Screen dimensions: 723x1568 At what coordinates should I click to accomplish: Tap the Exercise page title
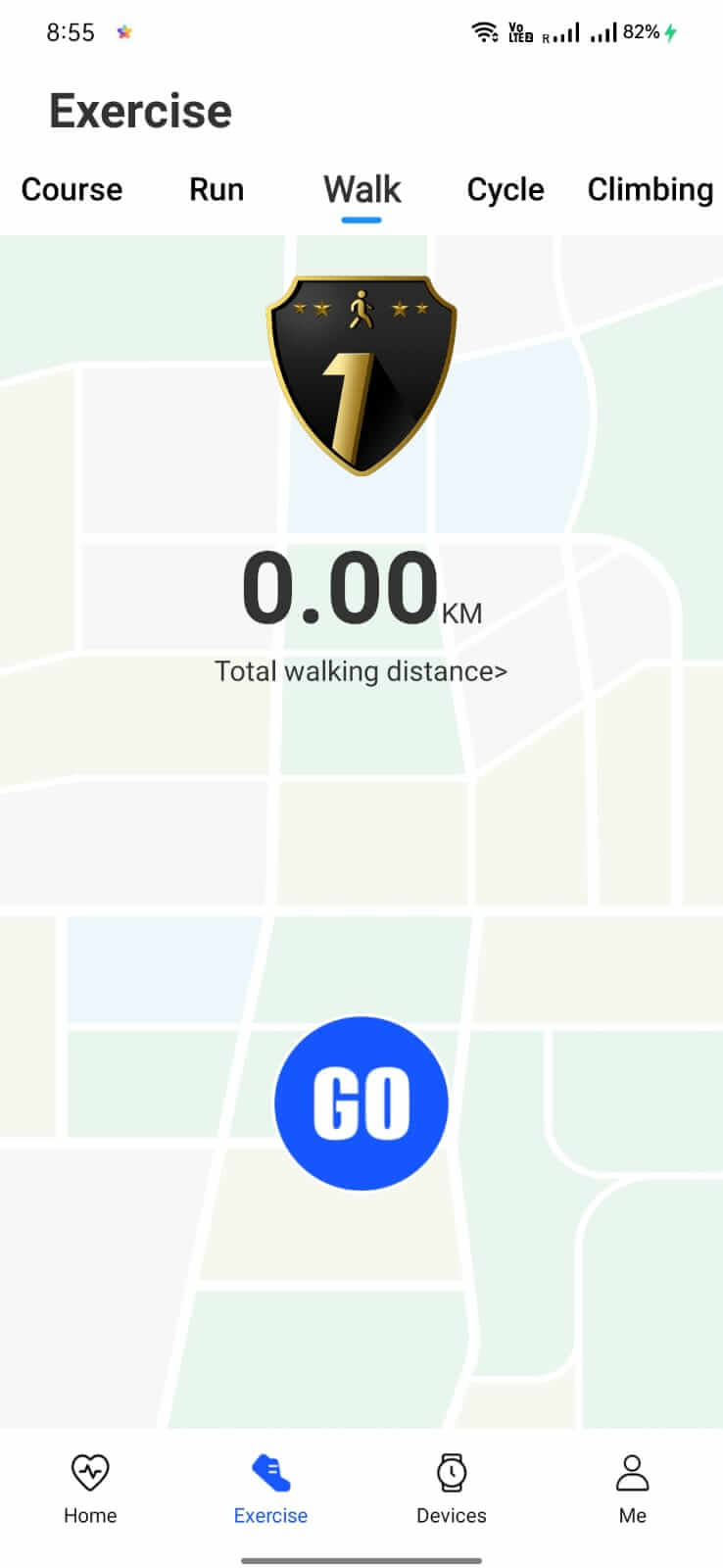coord(140,111)
